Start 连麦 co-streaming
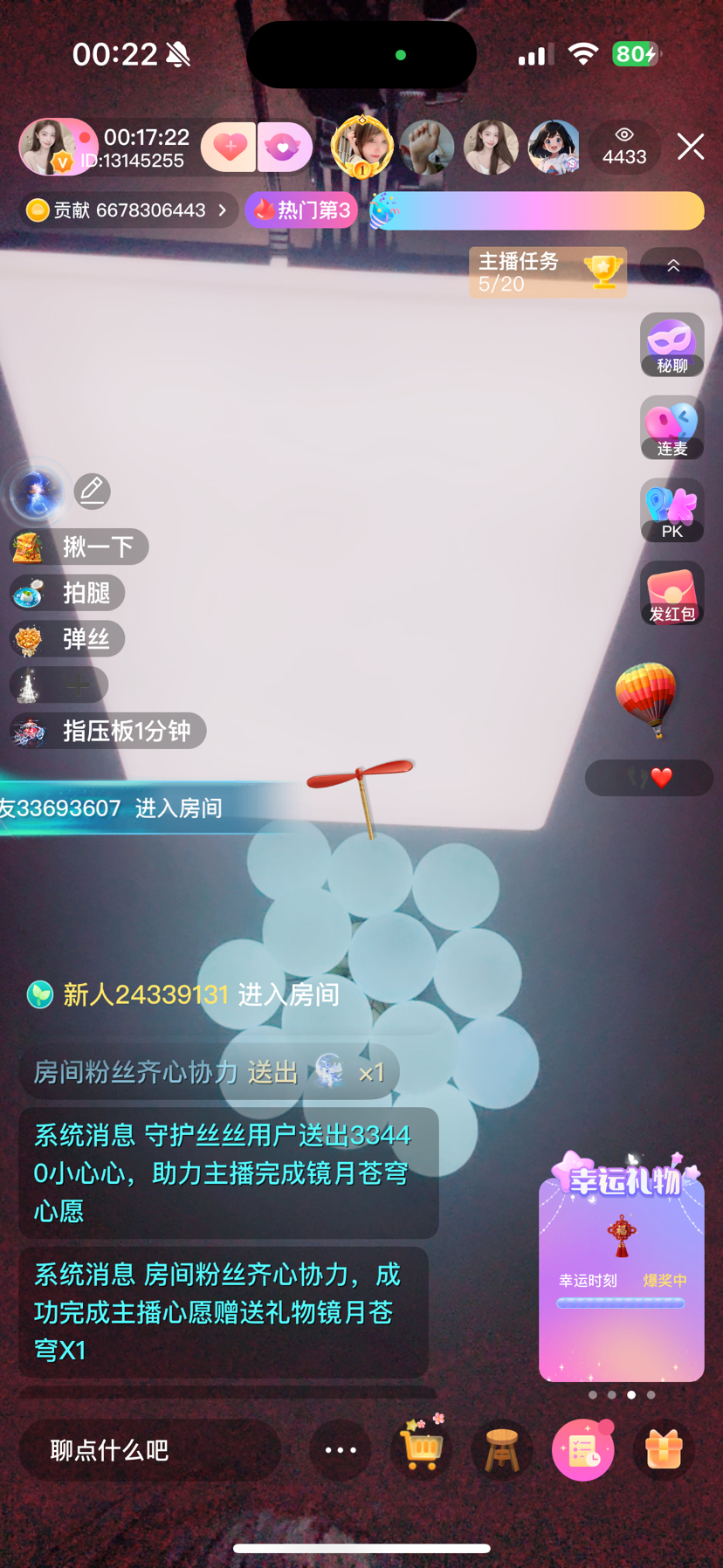This screenshot has width=723, height=1568. [x=671, y=428]
